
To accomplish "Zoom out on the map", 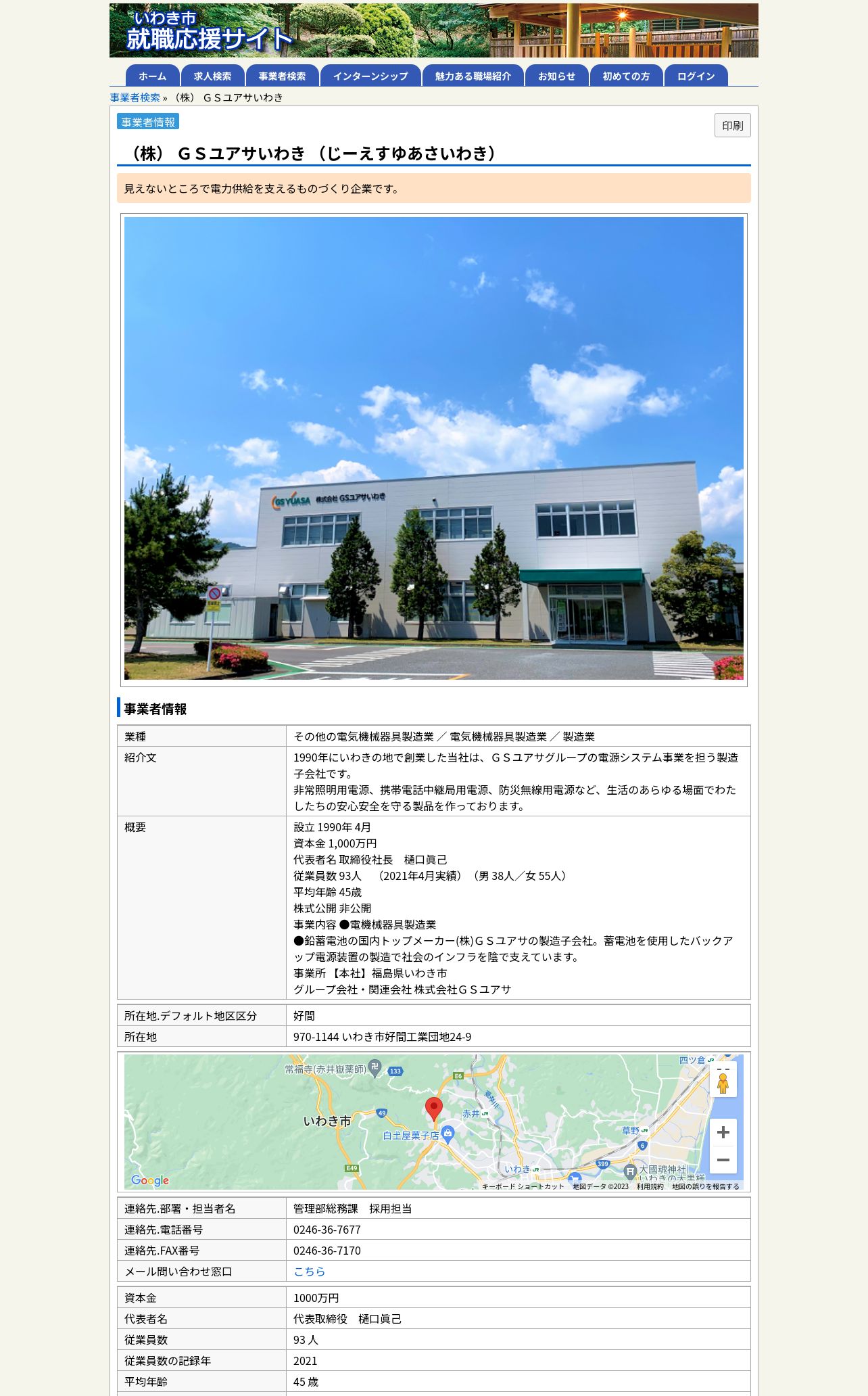I will (x=723, y=1160).
